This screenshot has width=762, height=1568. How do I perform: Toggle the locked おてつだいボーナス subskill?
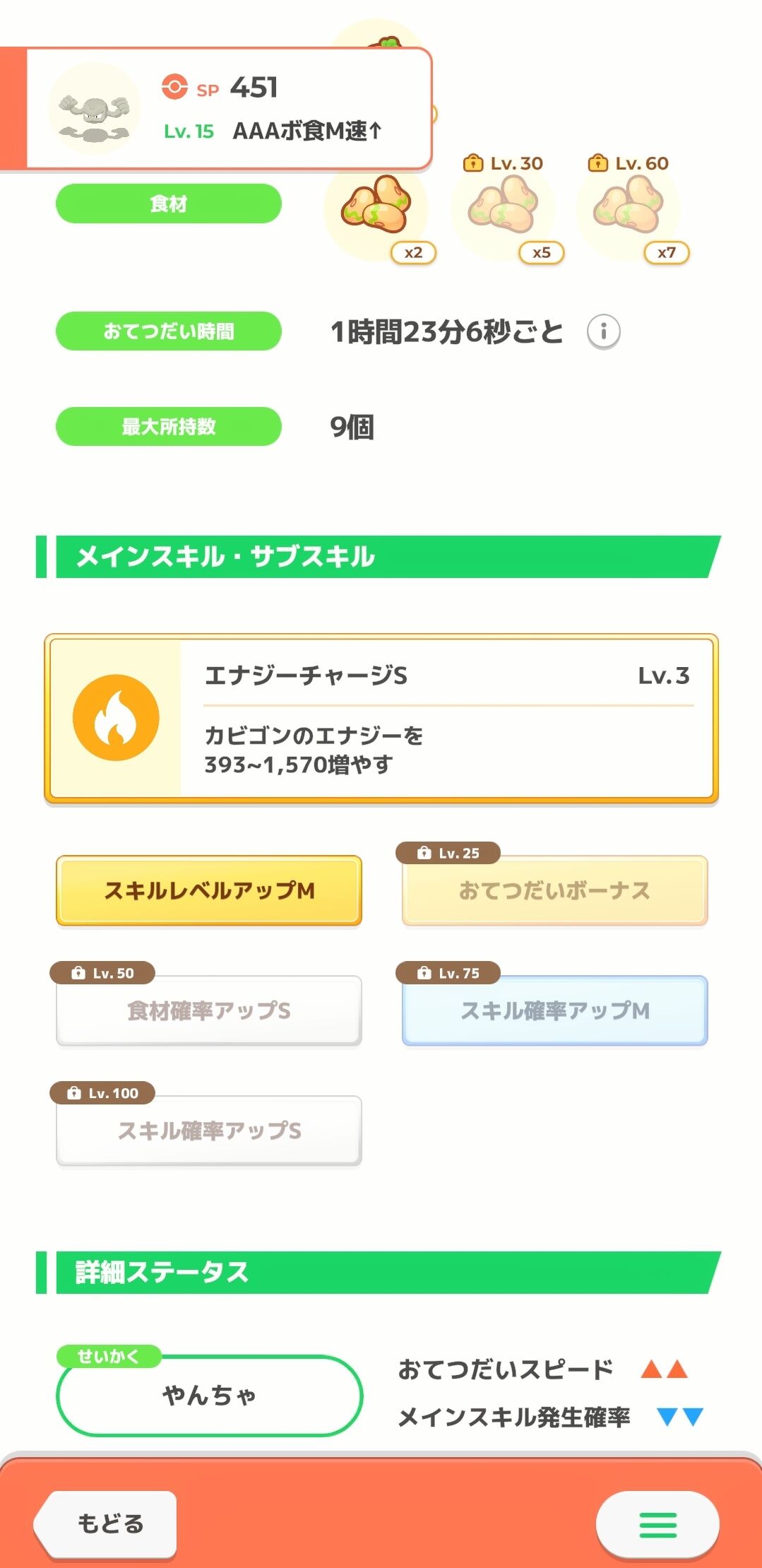(554, 891)
